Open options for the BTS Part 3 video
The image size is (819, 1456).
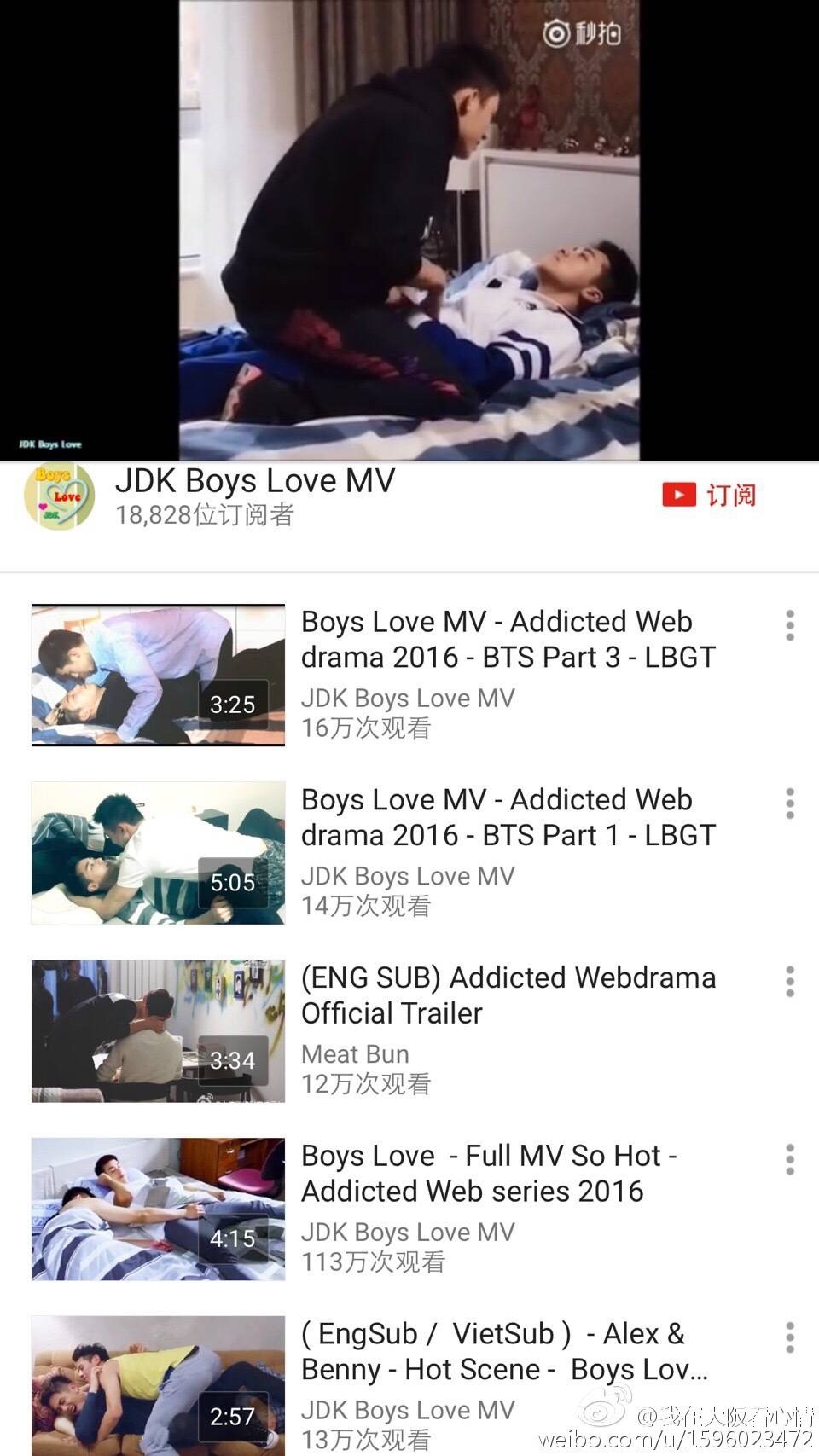coord(790,625)
